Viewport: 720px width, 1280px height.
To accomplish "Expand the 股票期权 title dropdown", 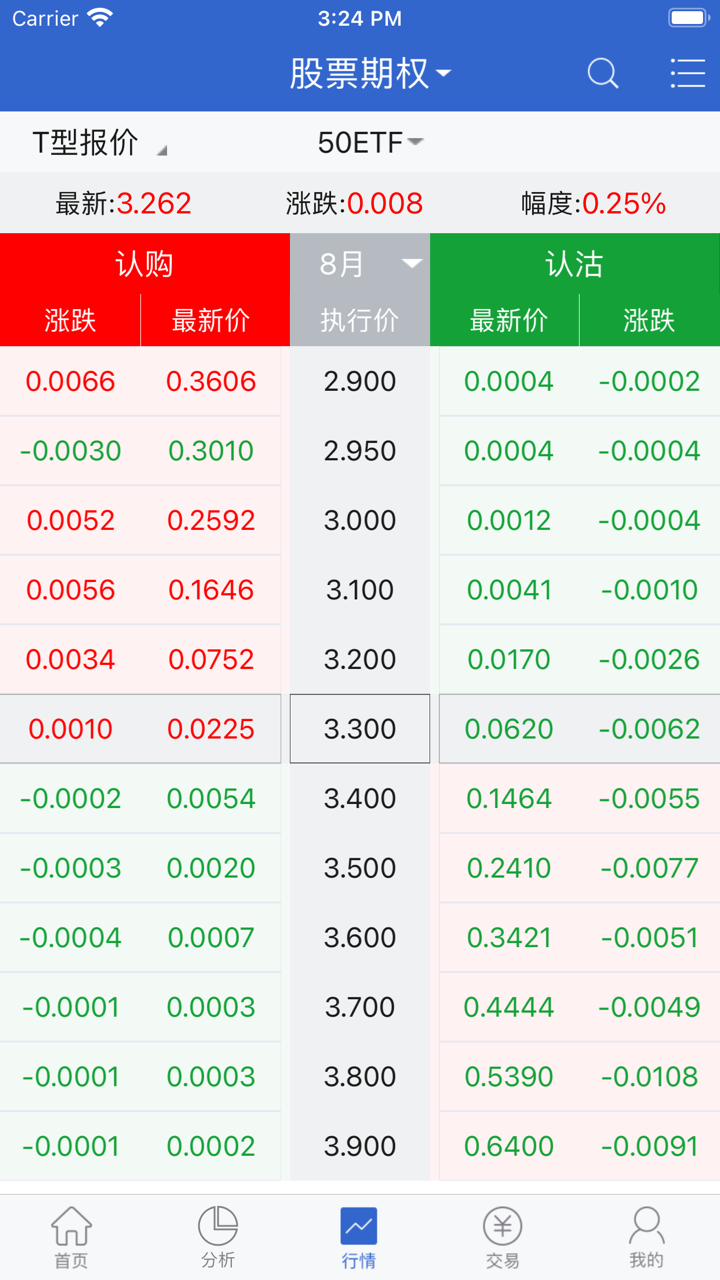I will click(370, 73).
